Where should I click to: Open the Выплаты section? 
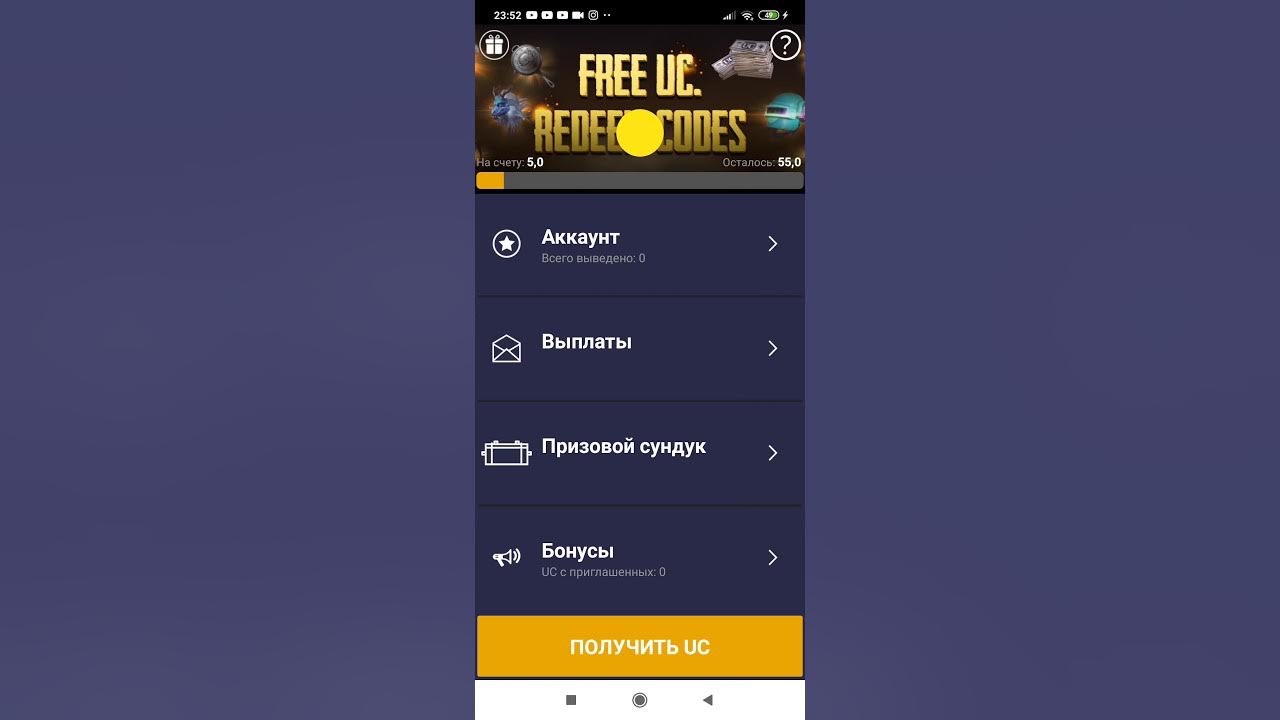pos(640,349)
